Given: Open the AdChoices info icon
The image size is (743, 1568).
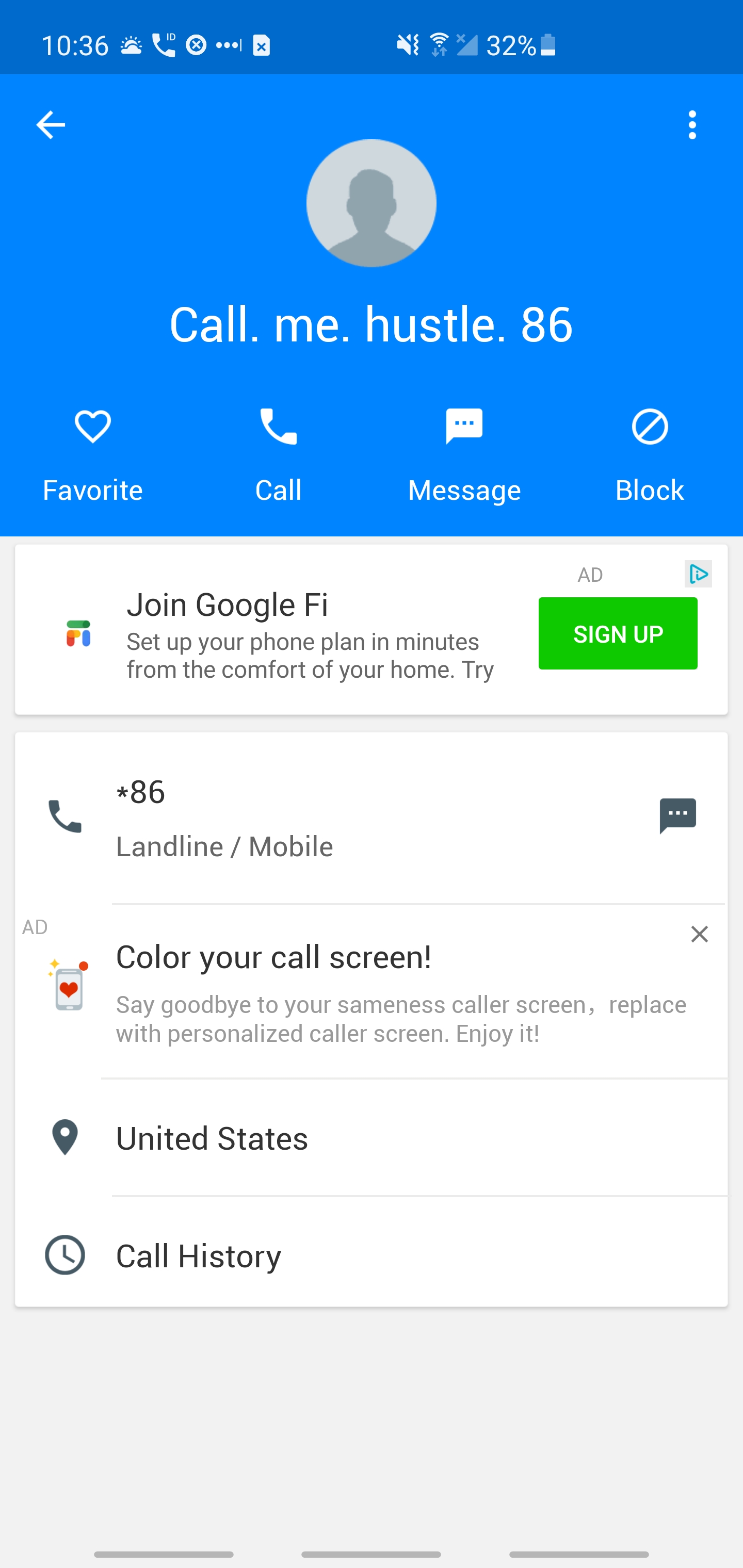Looking at the screenshot, I should 698,574.
